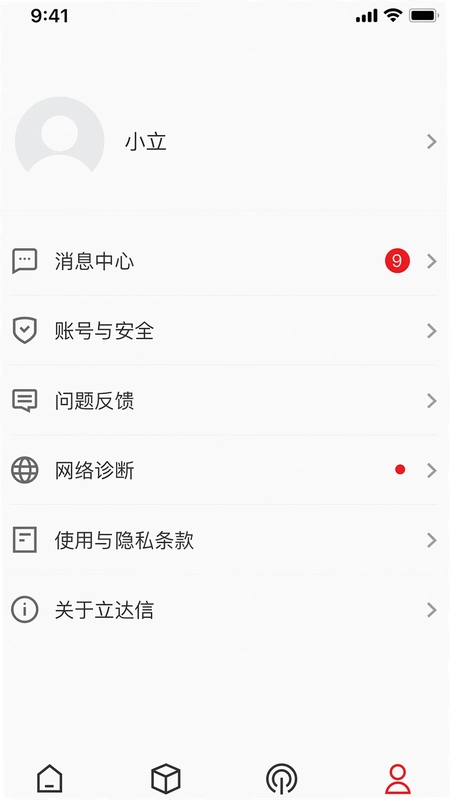Switch to the broadcast signal tab
The height and width of the screenshot is (800, 450).
coord(282,779)
